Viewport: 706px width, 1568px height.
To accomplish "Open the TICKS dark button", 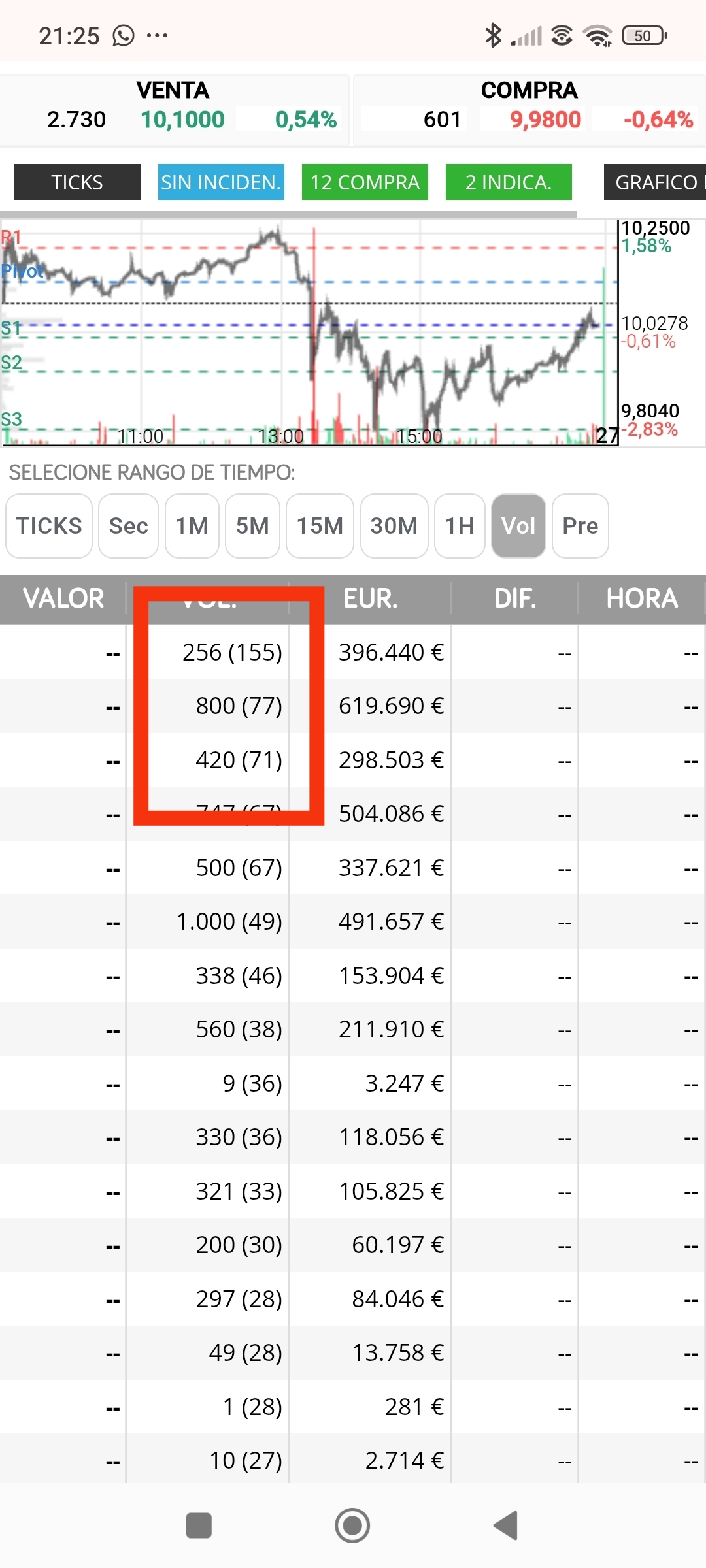I will 77,182.
